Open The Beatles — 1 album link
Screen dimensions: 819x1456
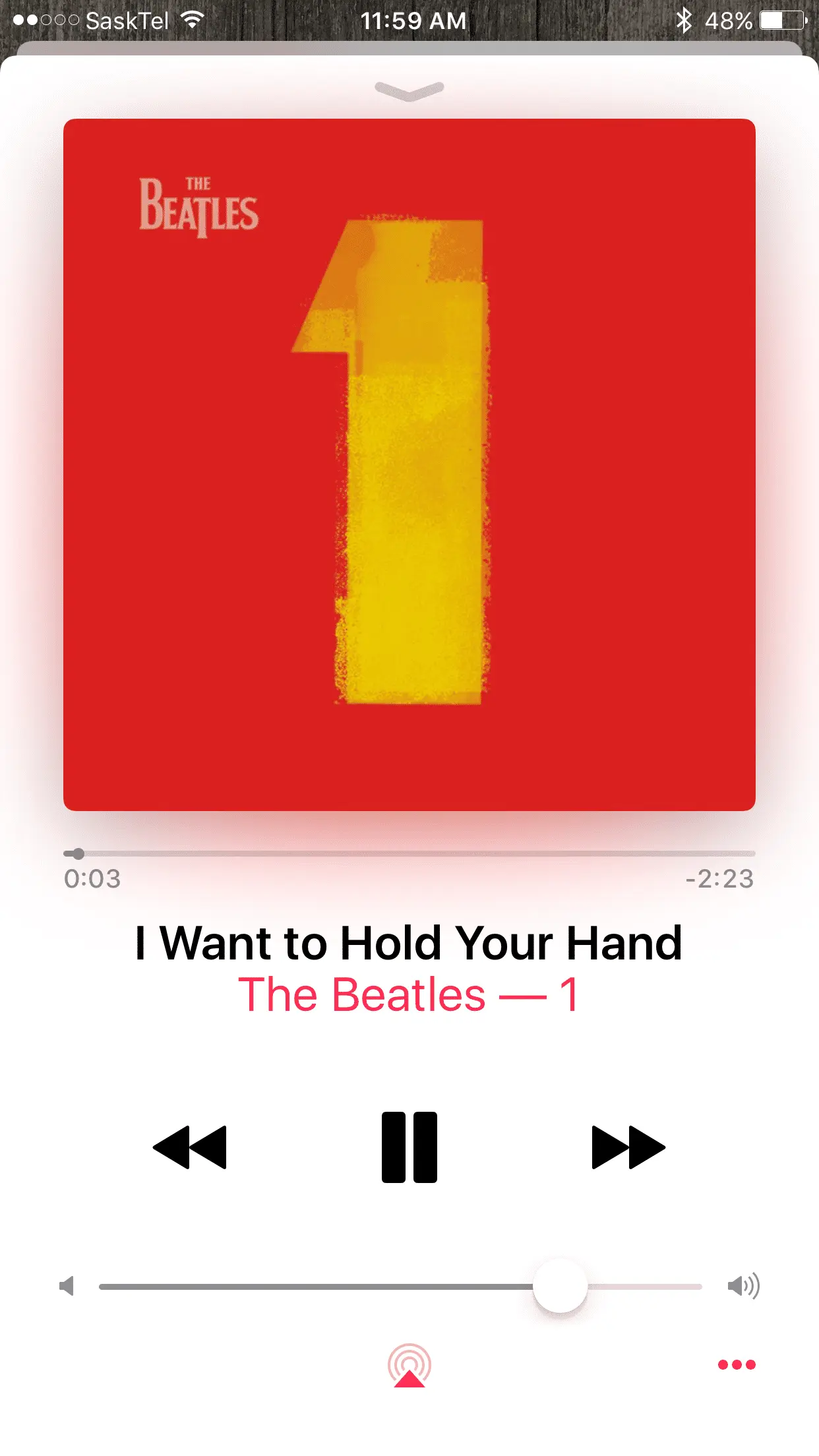pyautogui.click(x=409, y=994)
